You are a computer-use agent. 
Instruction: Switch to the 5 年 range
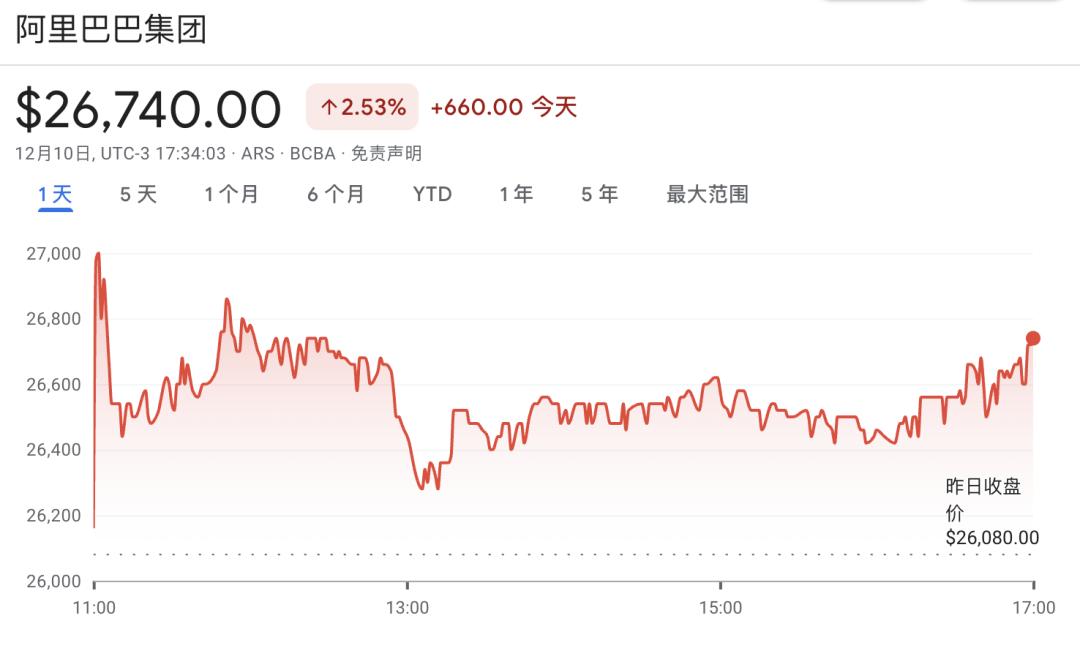point(599,194)
